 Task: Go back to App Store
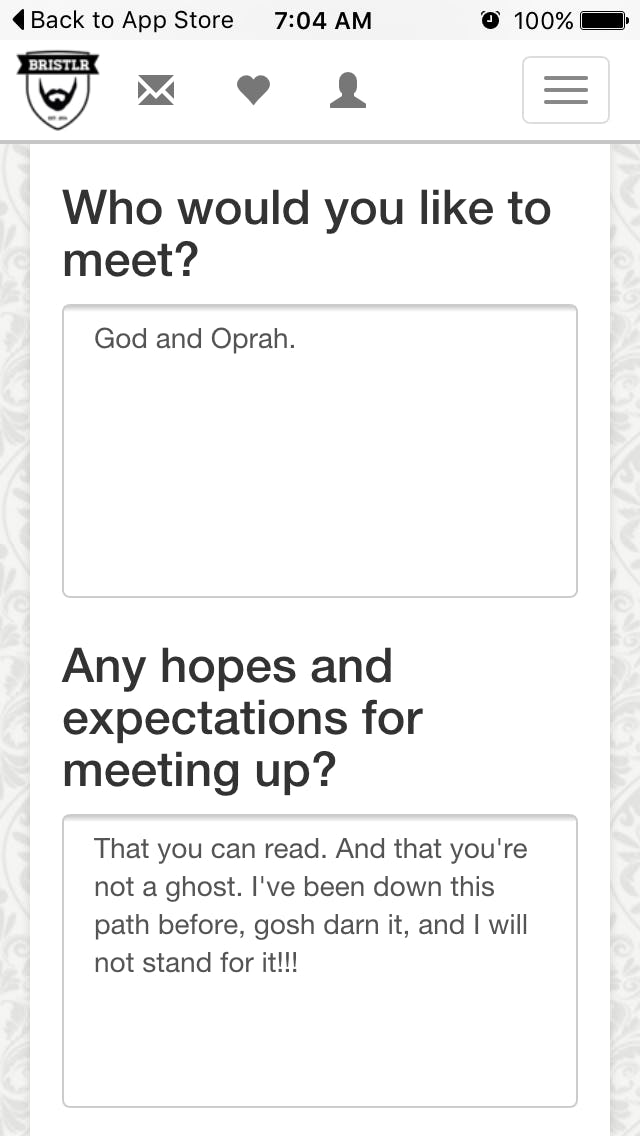click(122, 20)
